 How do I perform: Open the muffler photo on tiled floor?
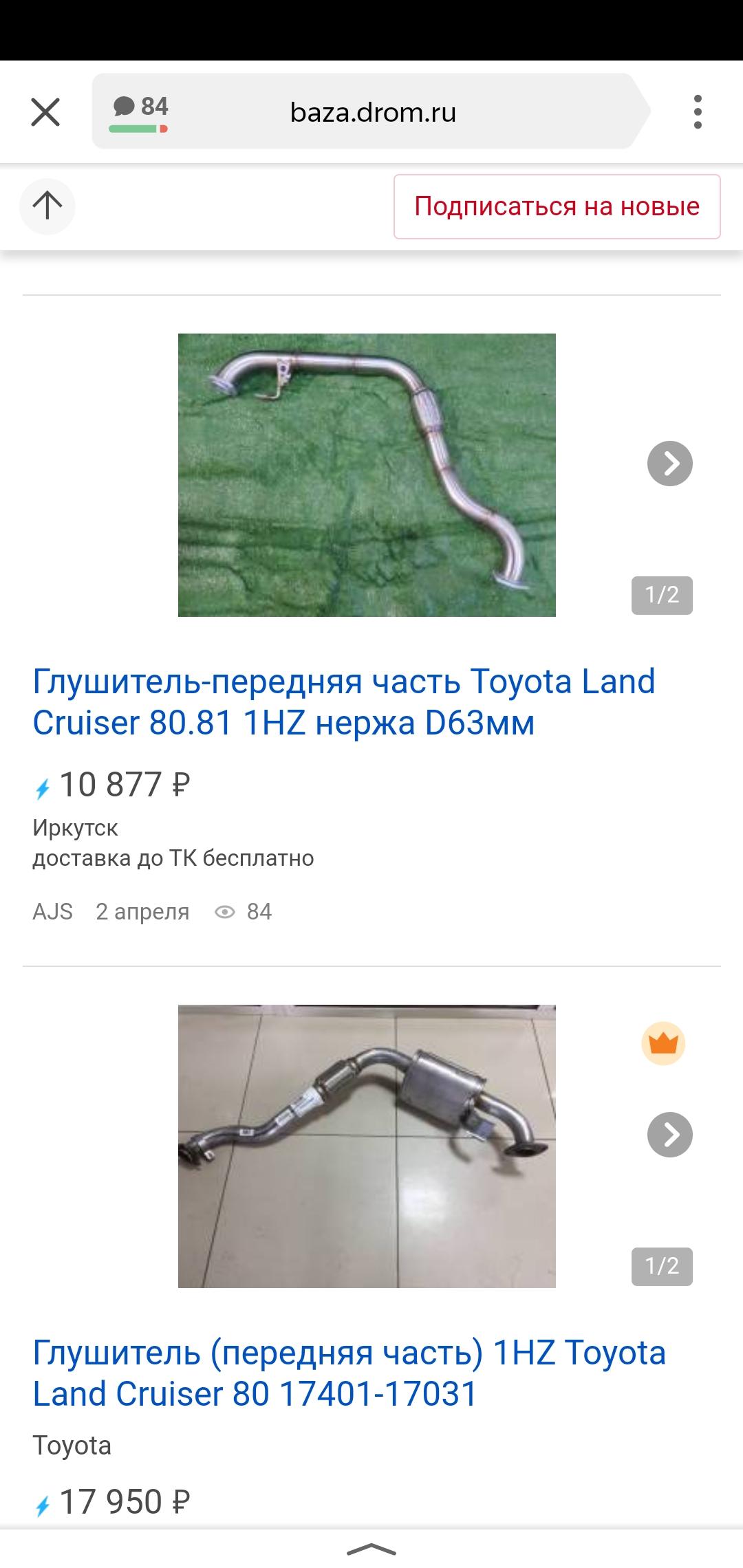(x=367, y=1146)
